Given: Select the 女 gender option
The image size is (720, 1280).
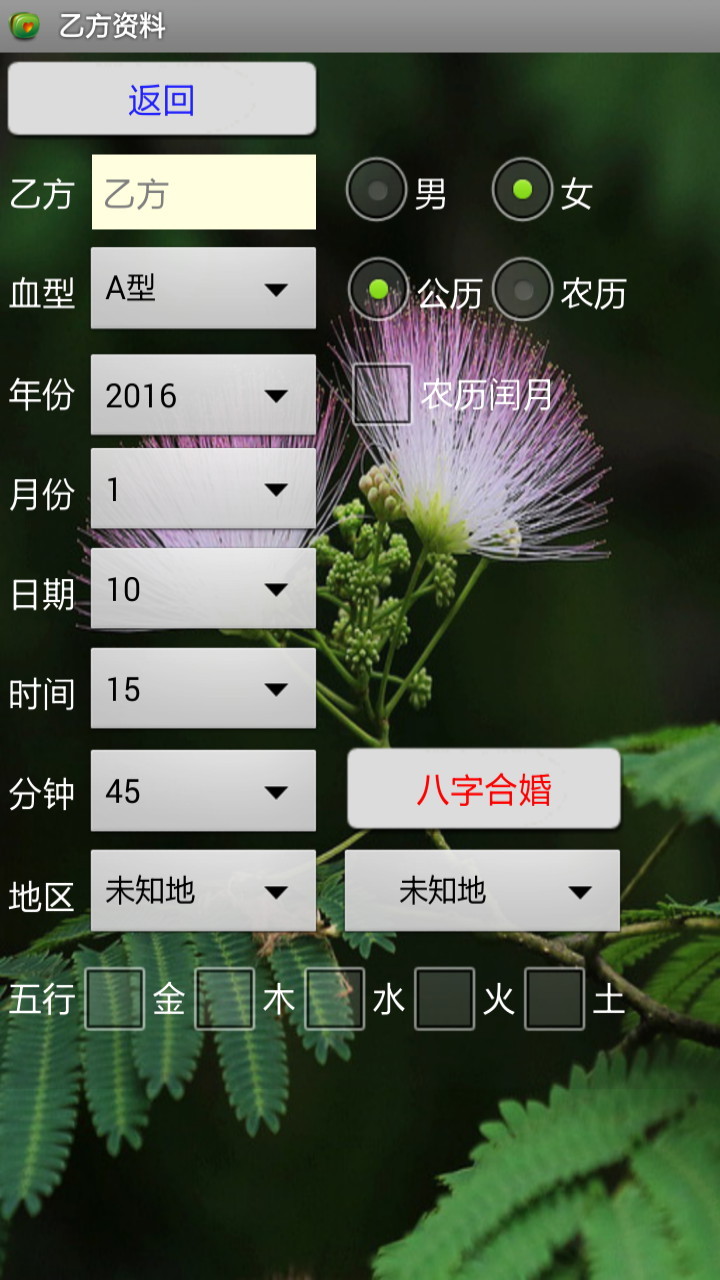Looking at the screenshot, I should pyautogui.click(x=522, y=189).
